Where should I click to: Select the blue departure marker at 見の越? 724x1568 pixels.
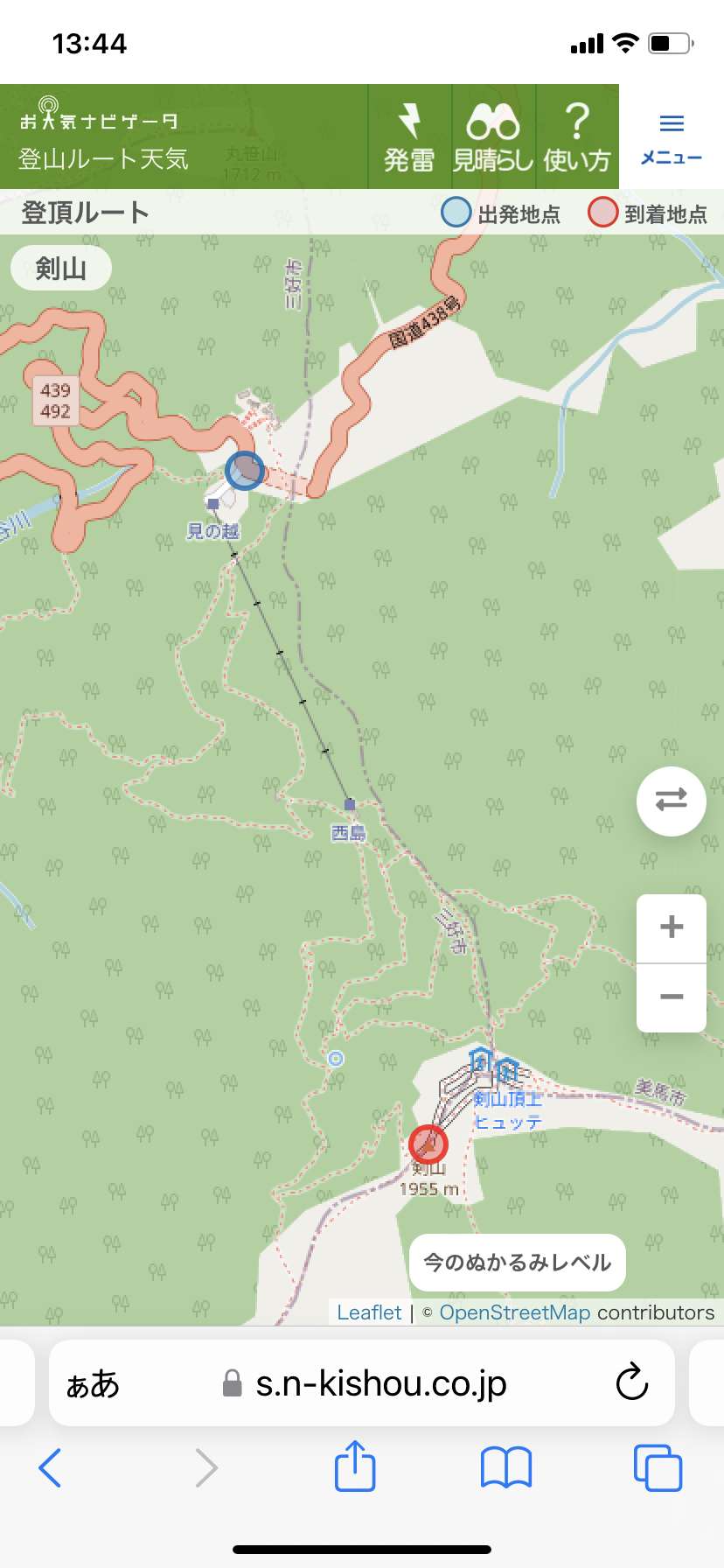click(245, 471)
